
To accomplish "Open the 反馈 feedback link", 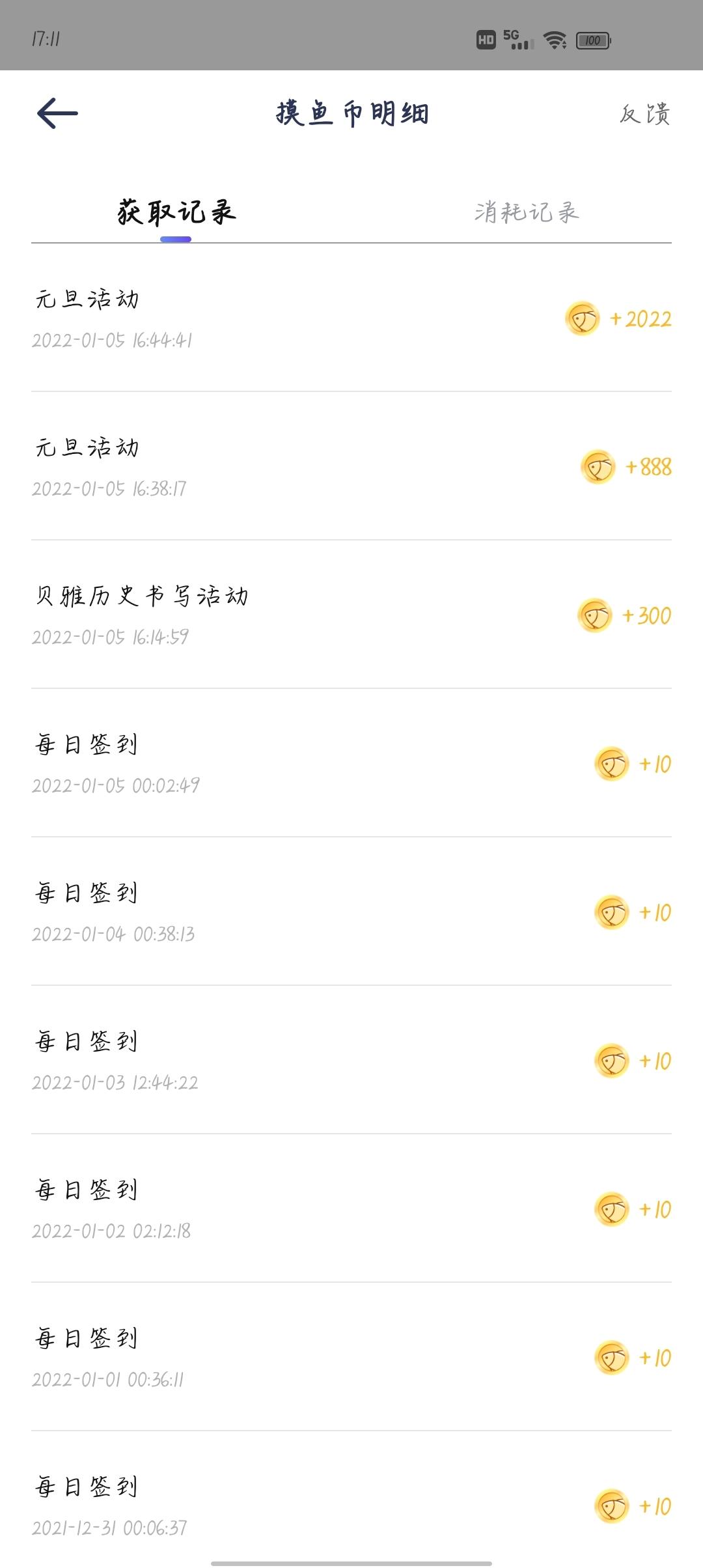I will pos(645,114).
